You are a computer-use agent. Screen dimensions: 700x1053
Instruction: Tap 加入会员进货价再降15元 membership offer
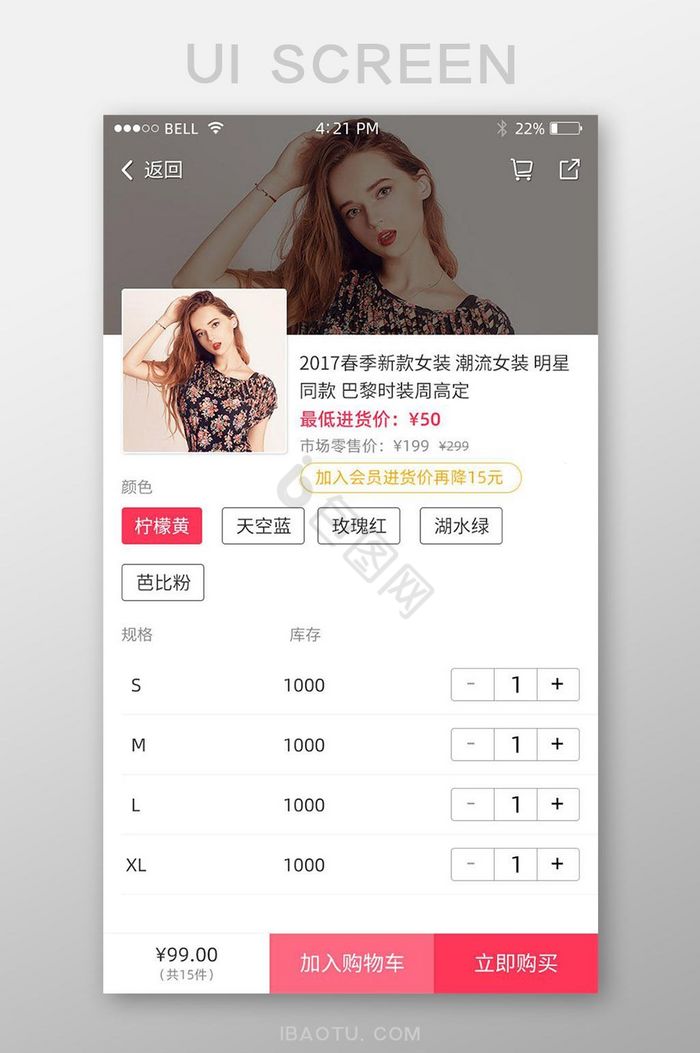click(409, 478)
